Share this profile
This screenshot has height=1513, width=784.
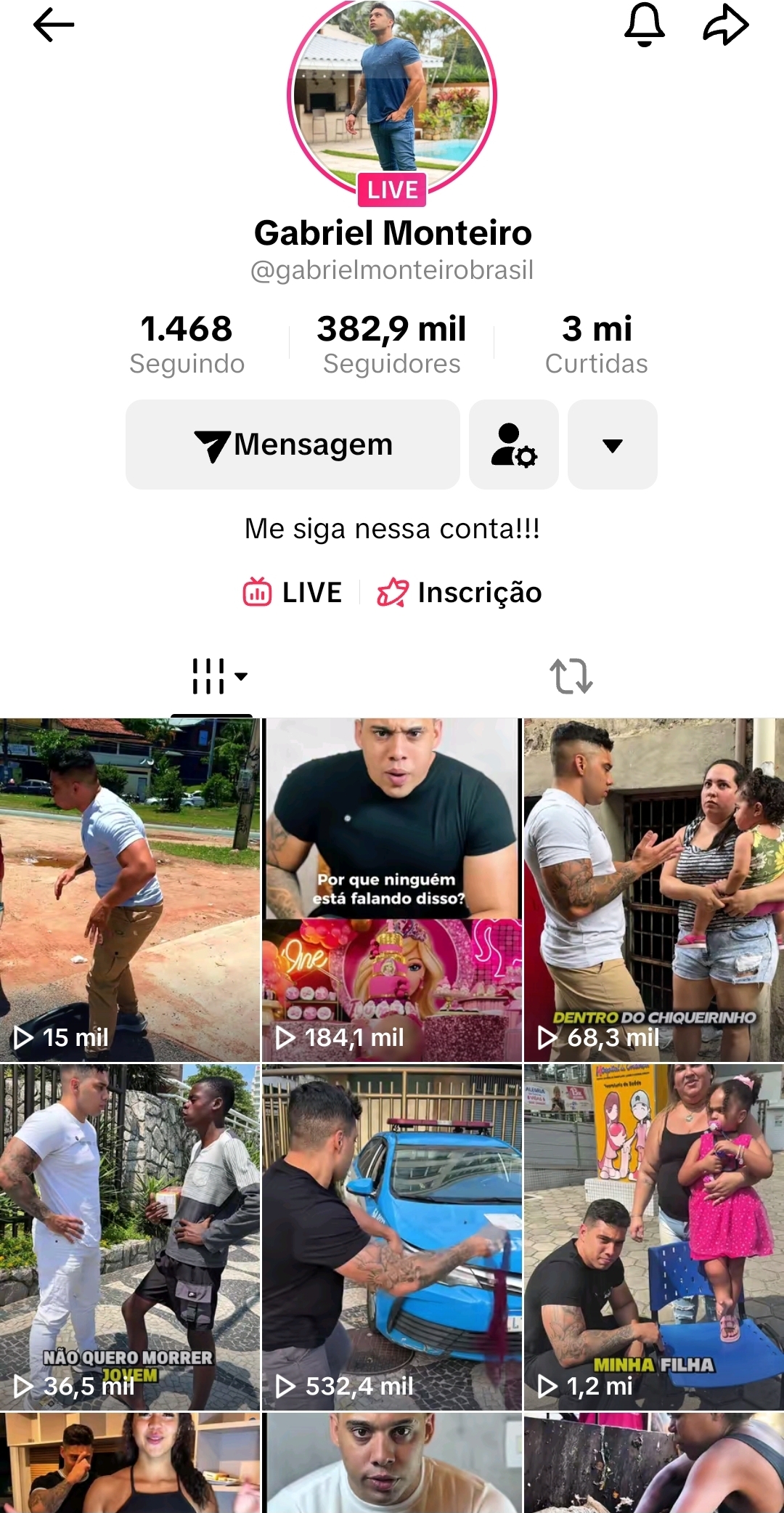point(726,25)
